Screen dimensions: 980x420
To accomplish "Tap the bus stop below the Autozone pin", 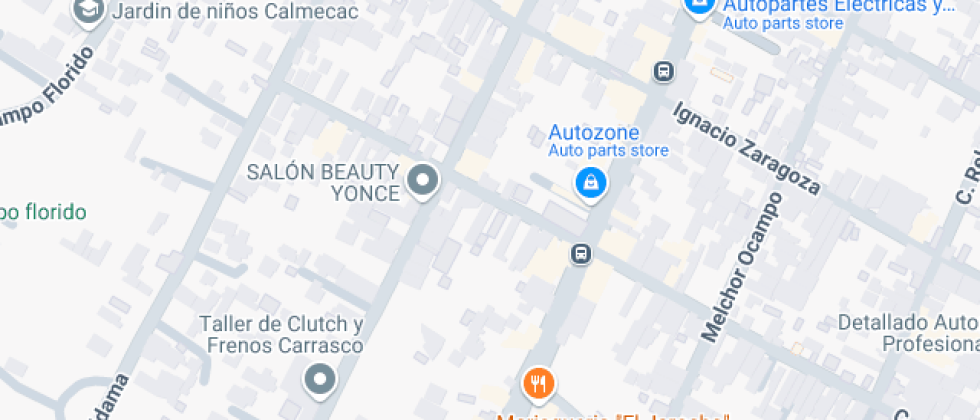I will click(x=581, y=254).
